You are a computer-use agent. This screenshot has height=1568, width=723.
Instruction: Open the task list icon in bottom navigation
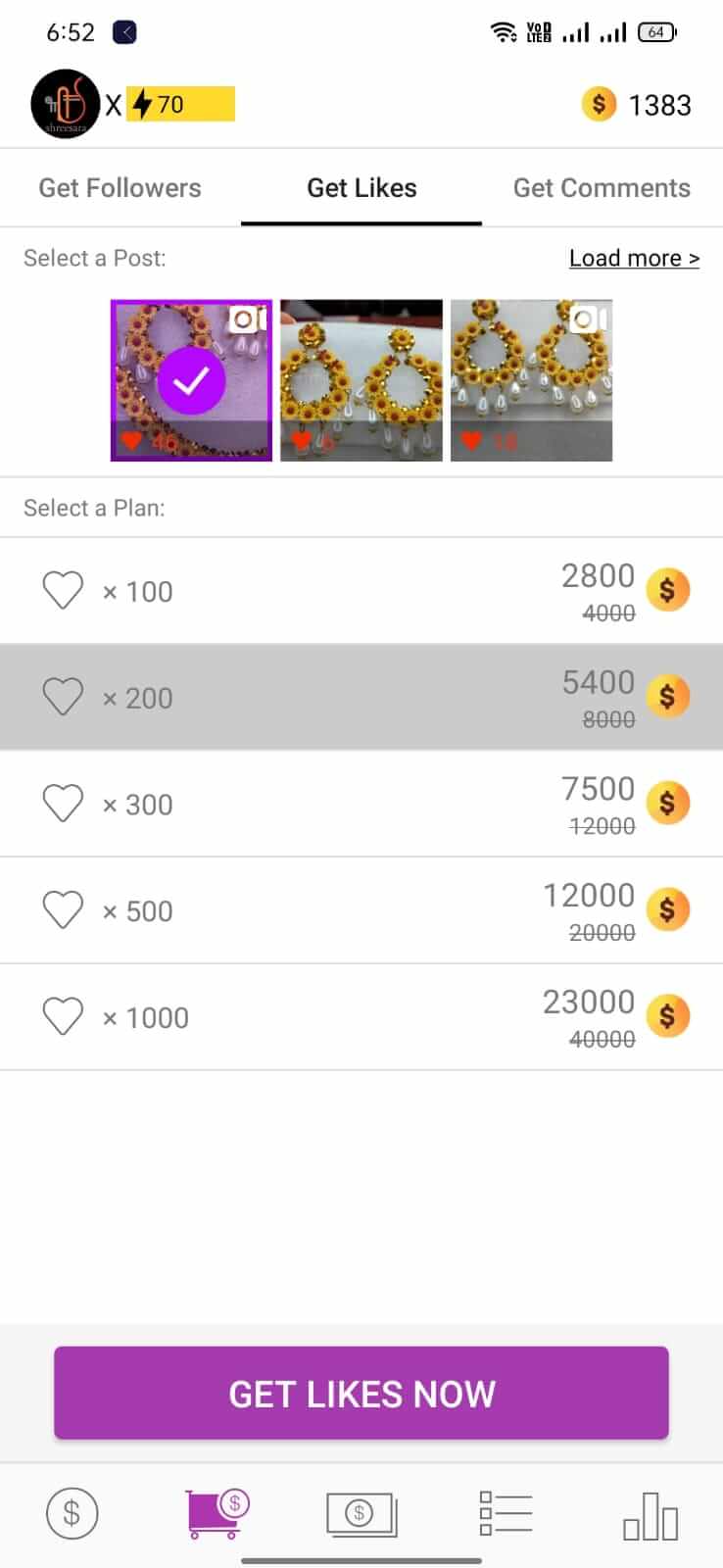pyautogui.click(x=506, y=1514)
